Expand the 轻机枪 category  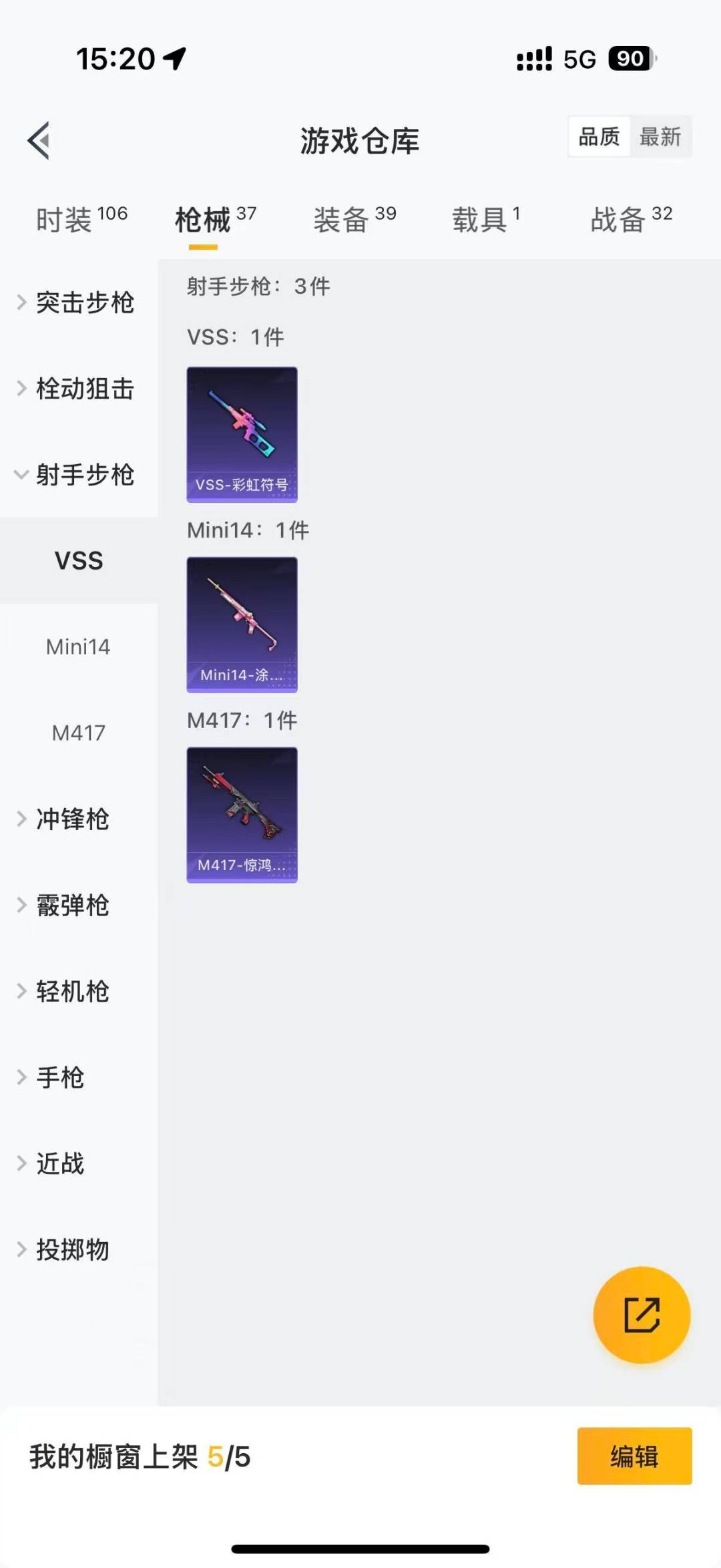click(72, 991)
